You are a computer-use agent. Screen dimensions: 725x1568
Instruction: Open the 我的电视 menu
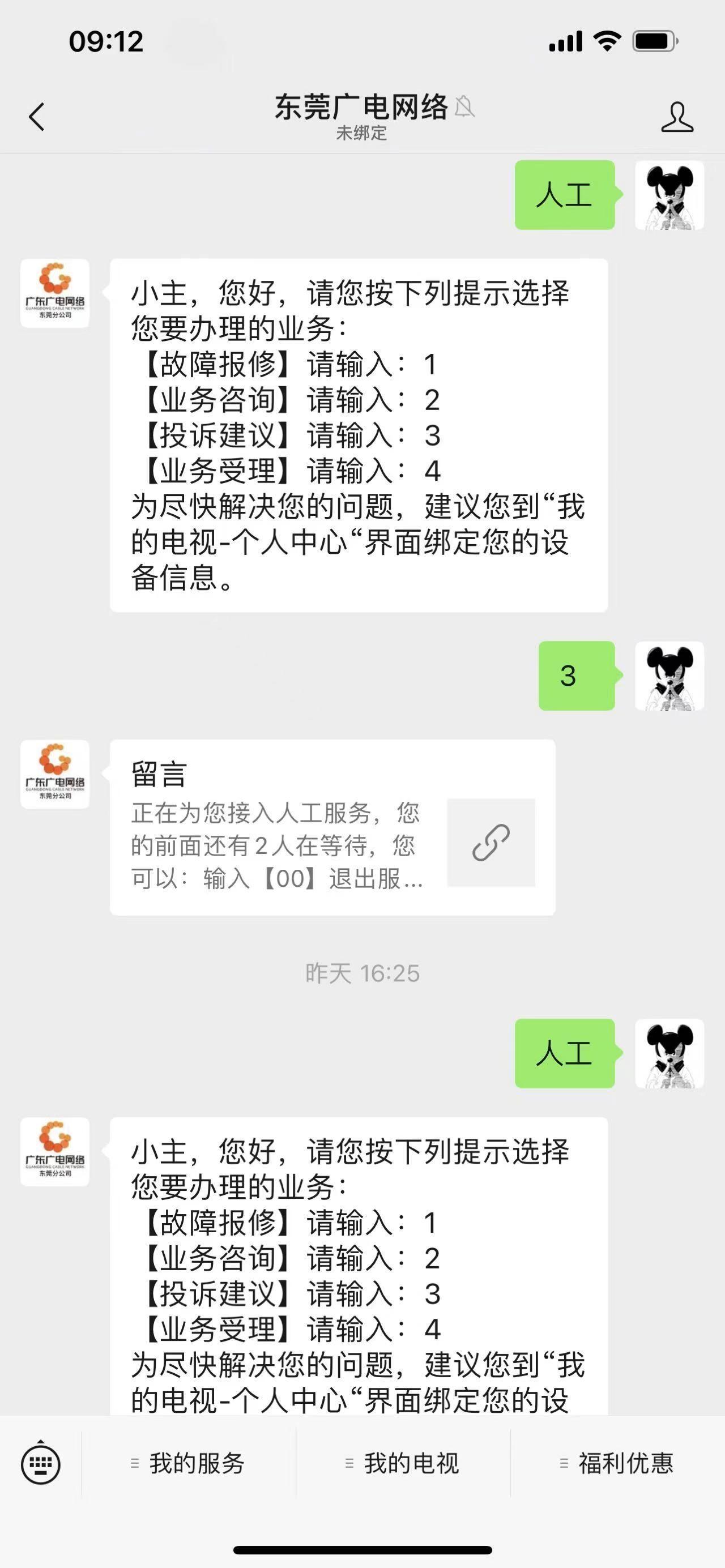(403, 1463)
